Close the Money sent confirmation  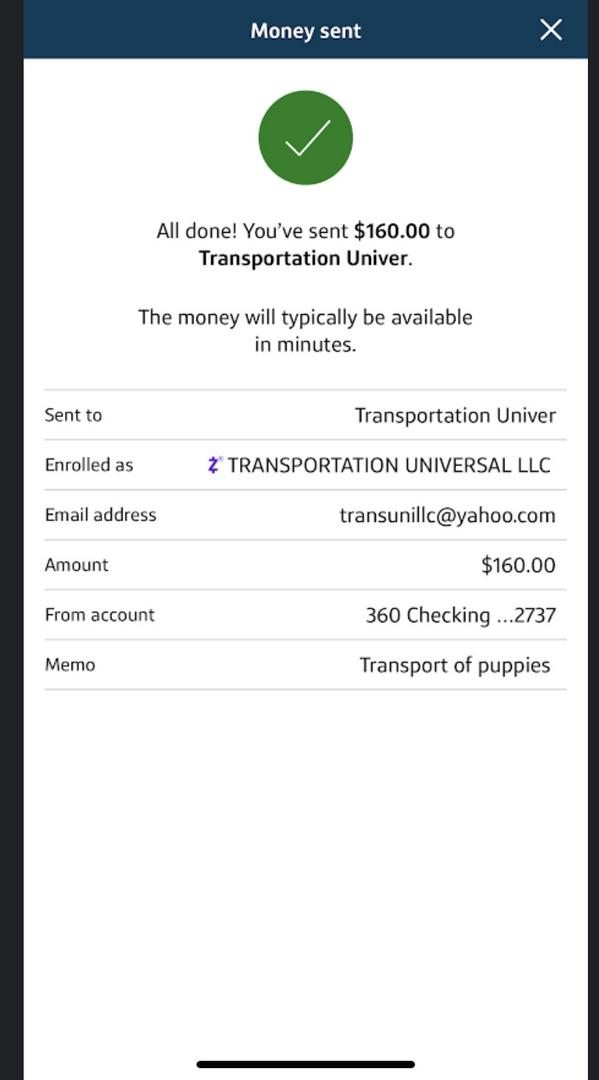551,30
